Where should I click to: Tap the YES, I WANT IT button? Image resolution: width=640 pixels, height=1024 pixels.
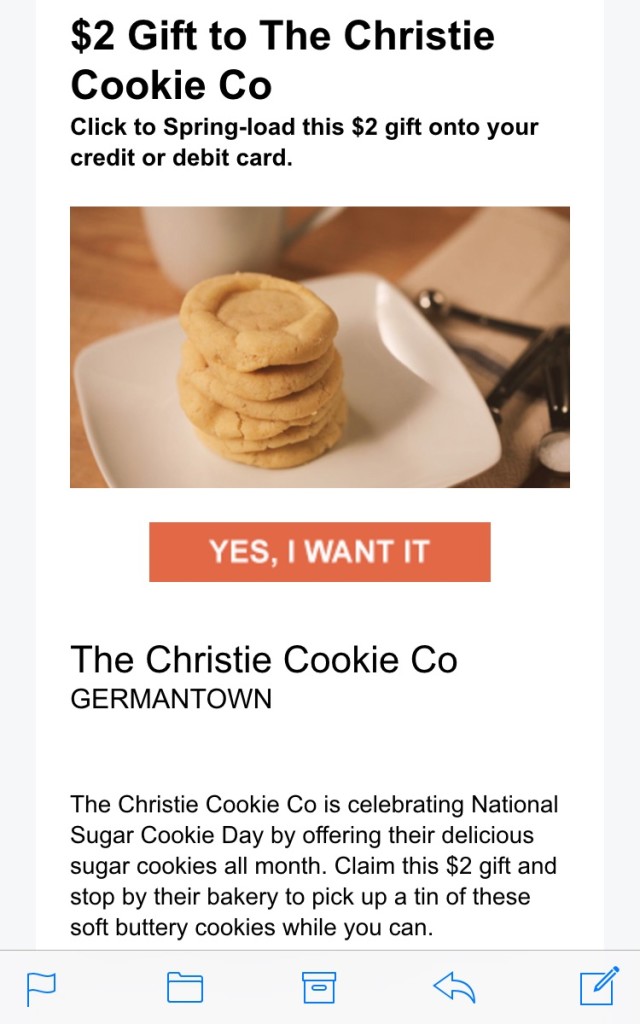319,551
